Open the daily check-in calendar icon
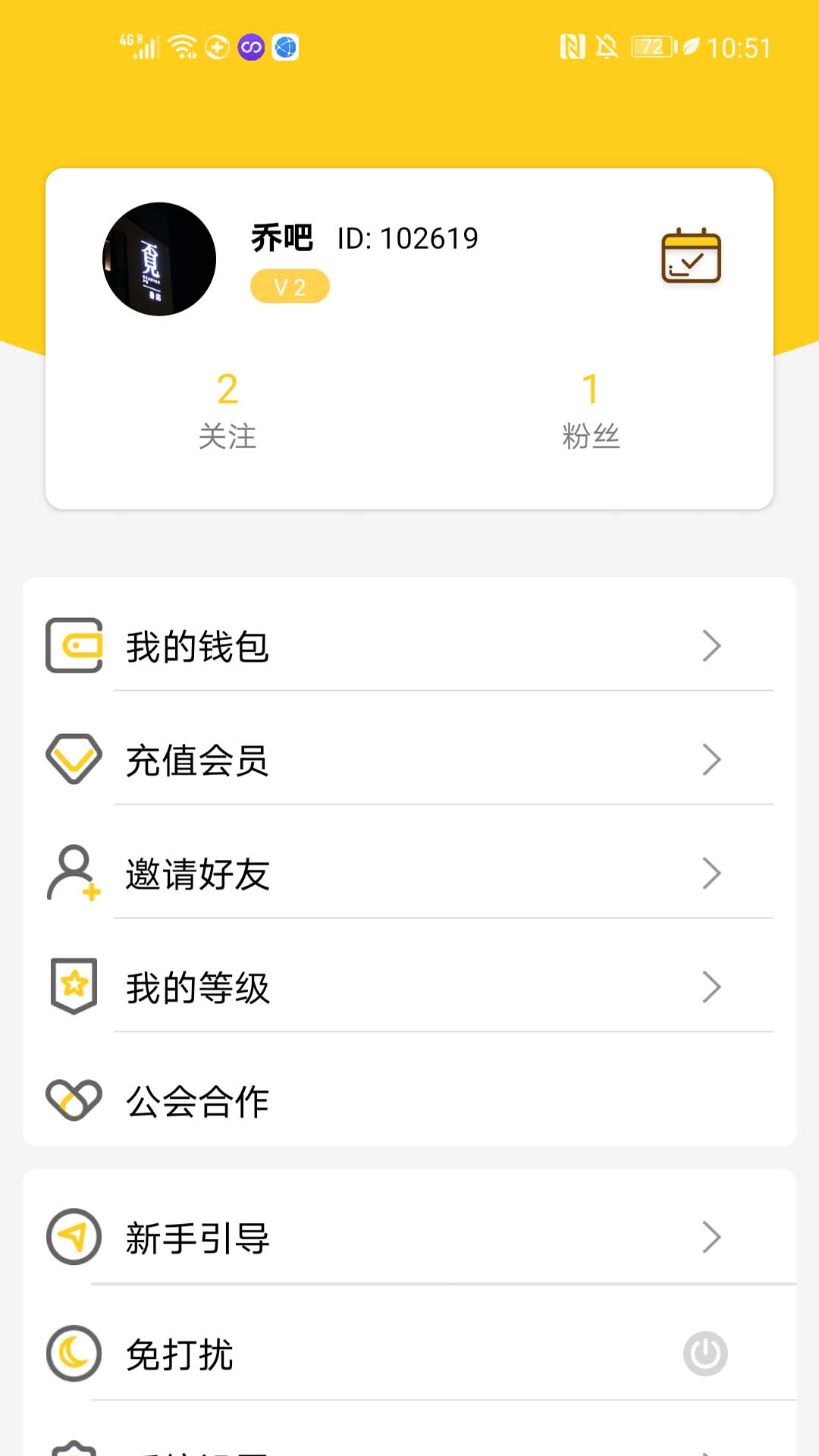The image size is (819, 1456). point(691,256)
